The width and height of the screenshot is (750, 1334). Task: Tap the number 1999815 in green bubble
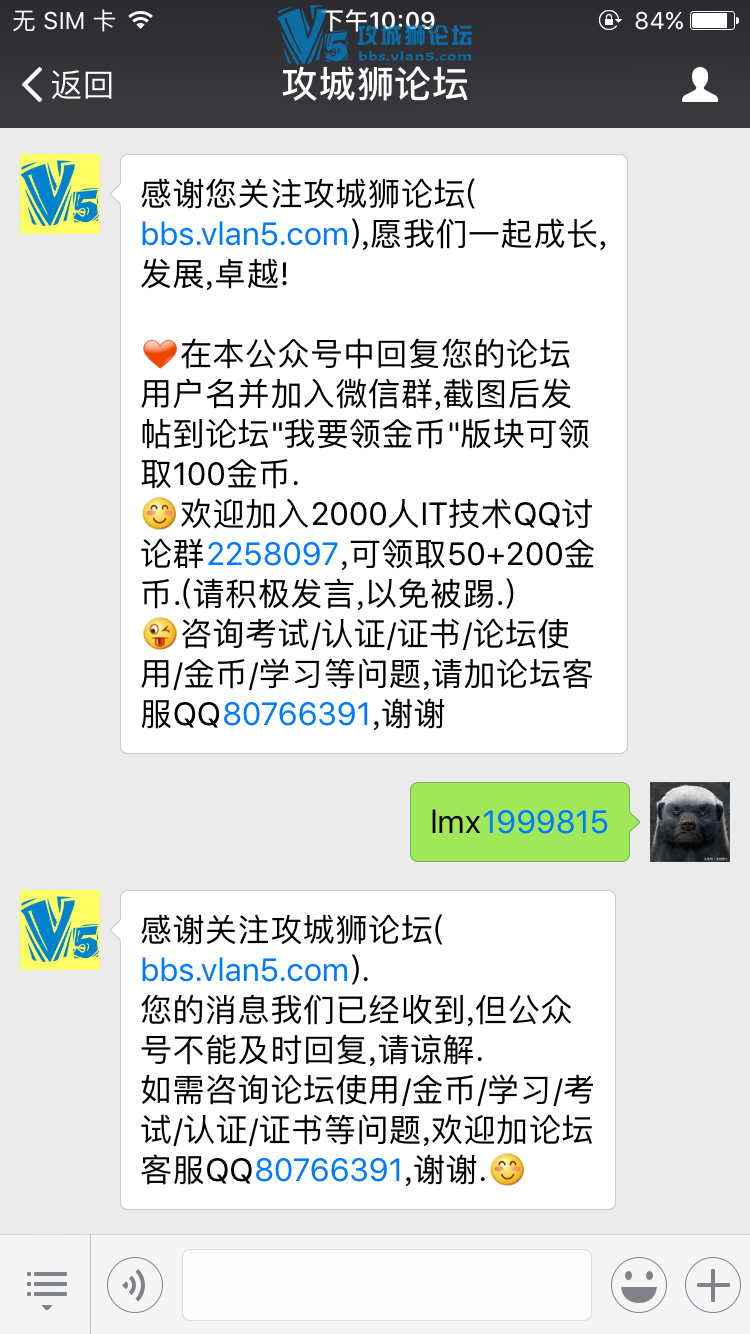[x=545, y=822]
